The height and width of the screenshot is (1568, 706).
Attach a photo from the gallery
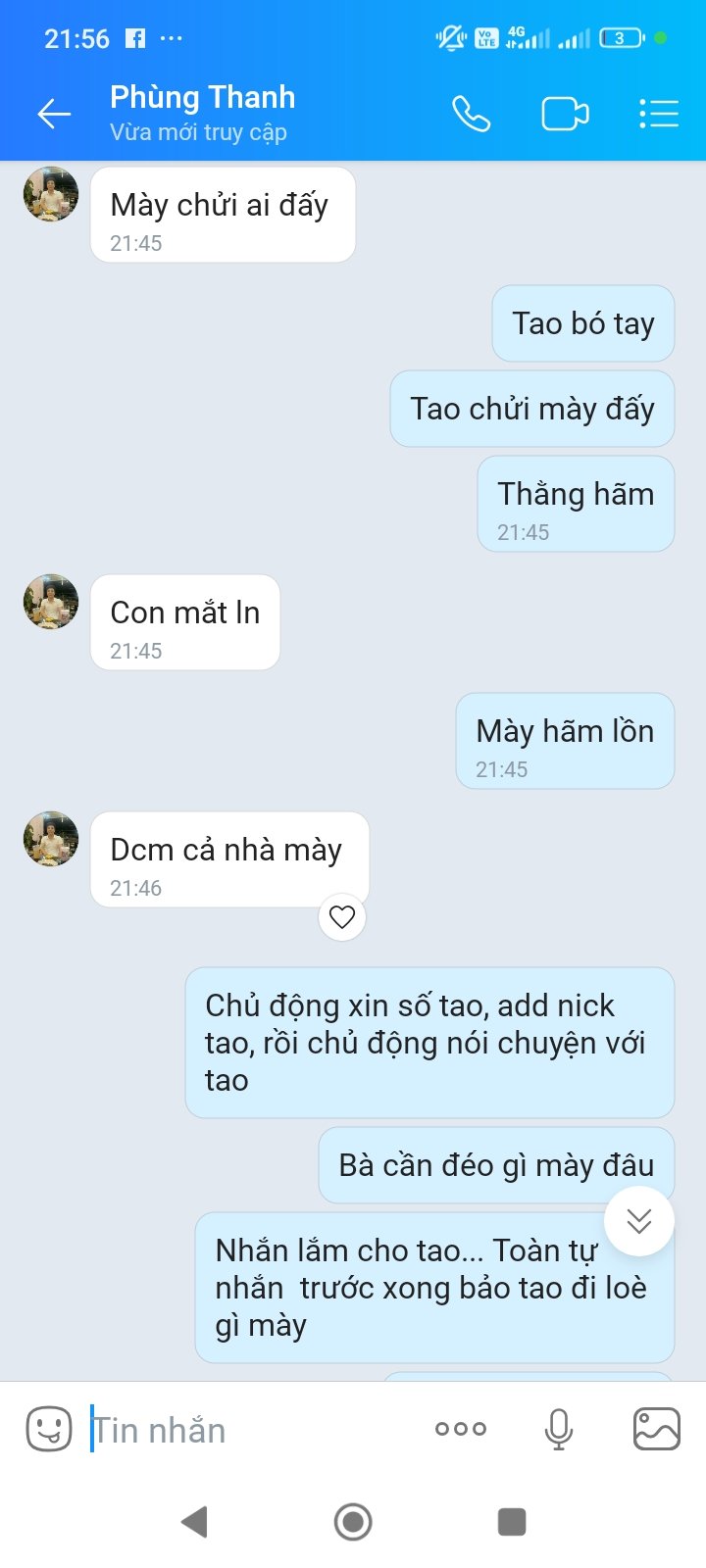pyautogui.click(x=657, y=1429)
